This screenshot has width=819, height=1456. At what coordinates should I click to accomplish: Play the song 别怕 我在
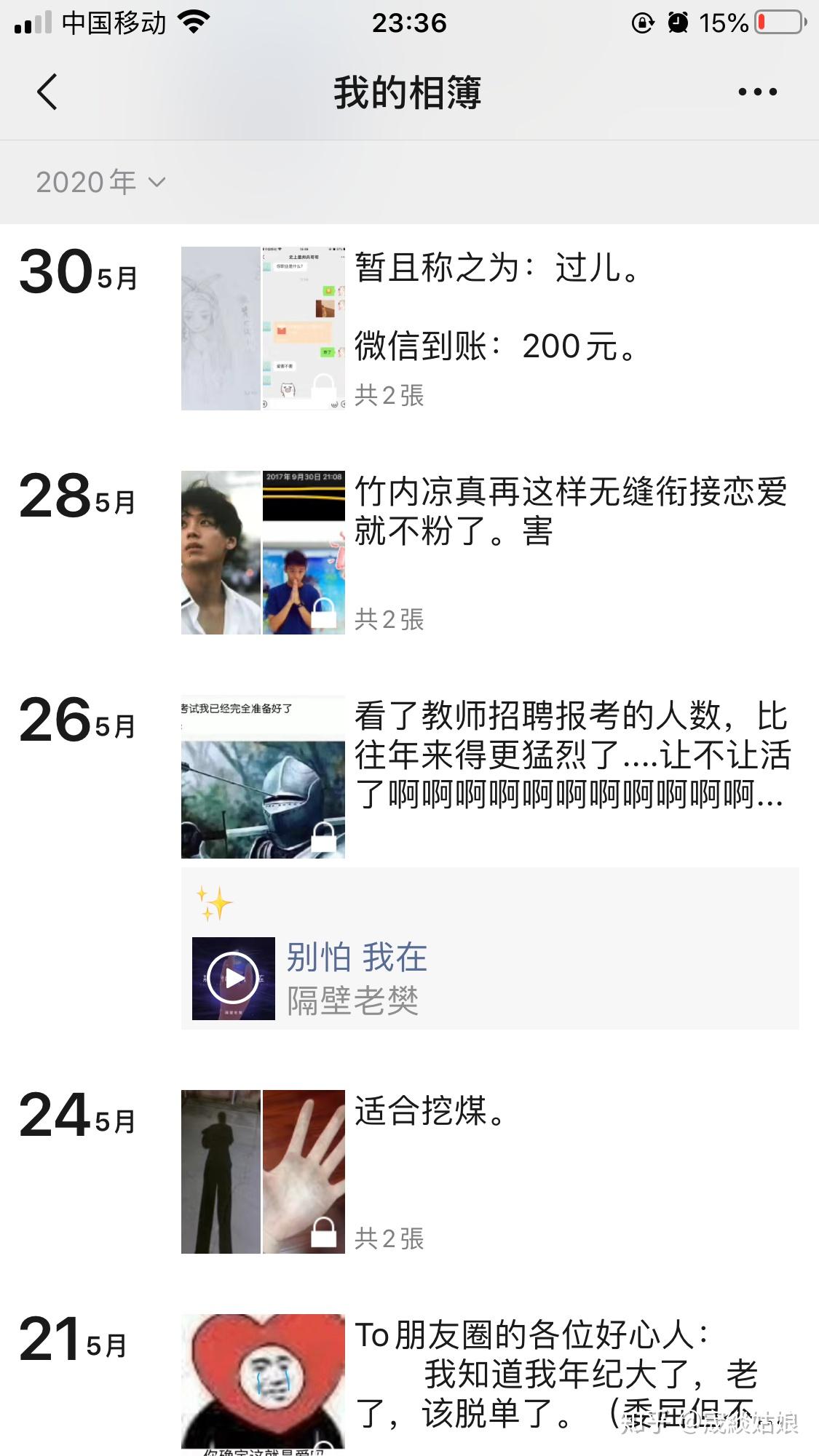point(234,978)
